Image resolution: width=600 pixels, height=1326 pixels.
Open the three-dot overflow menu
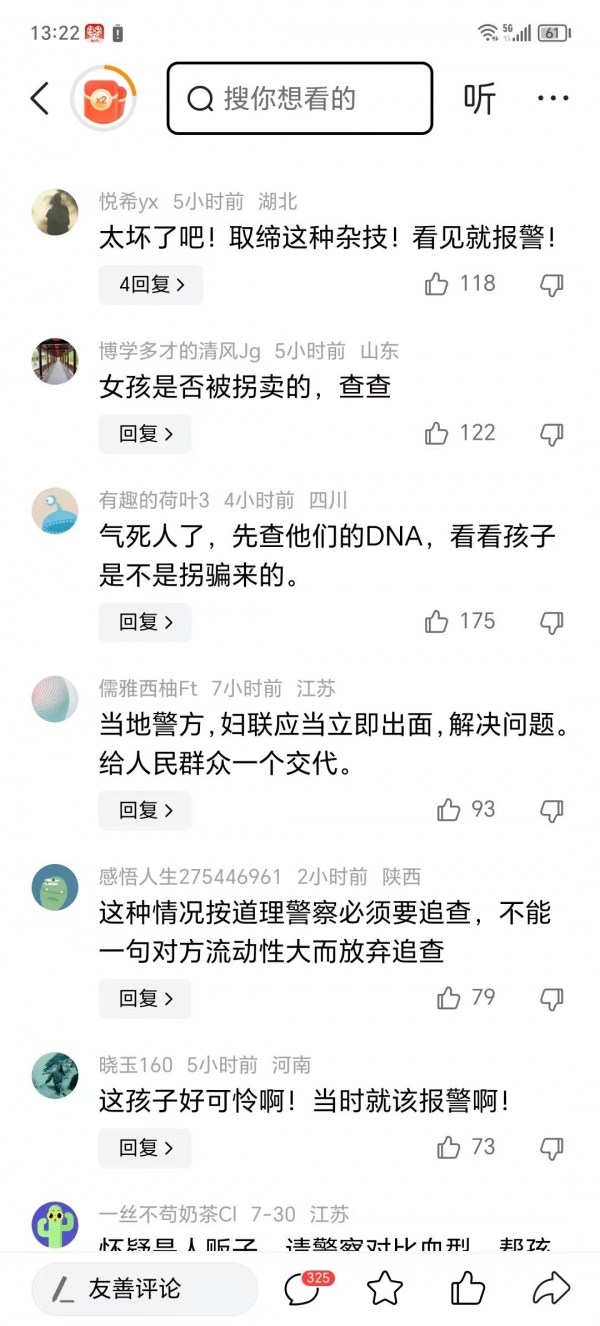click(553, 98)
